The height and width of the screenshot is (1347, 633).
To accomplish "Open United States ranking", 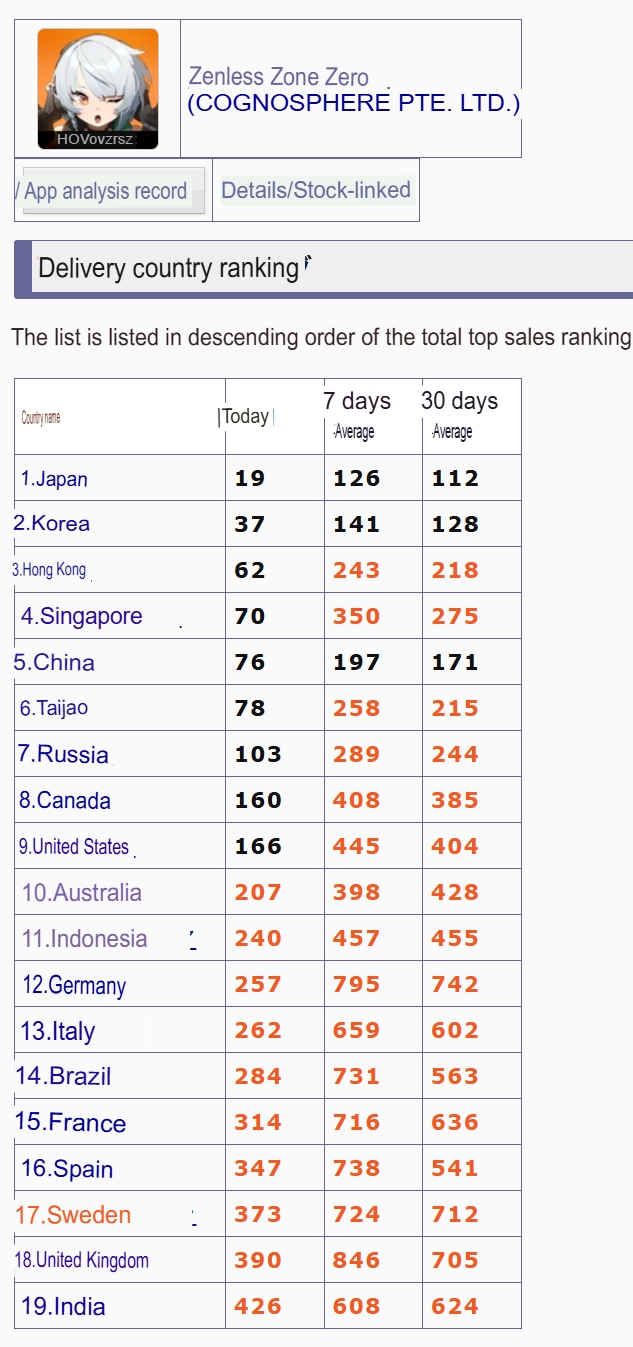I will pos(74,847).
